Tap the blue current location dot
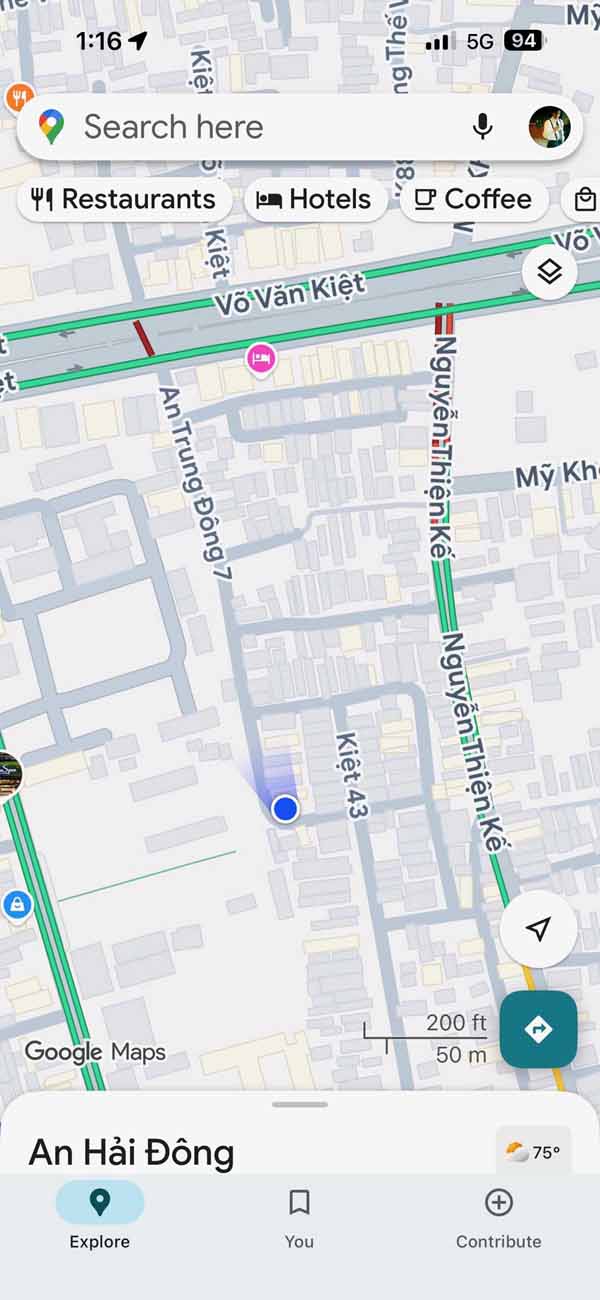 pyautogui.click(x=285, y=808)
